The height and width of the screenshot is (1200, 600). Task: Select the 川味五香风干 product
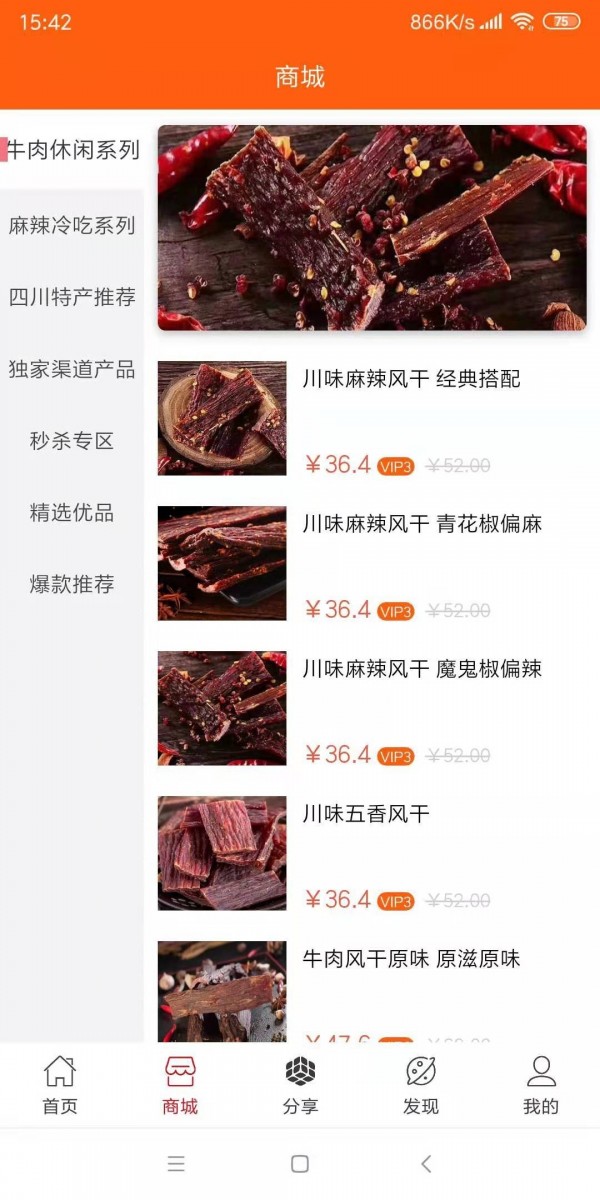[x=366, y=815]
